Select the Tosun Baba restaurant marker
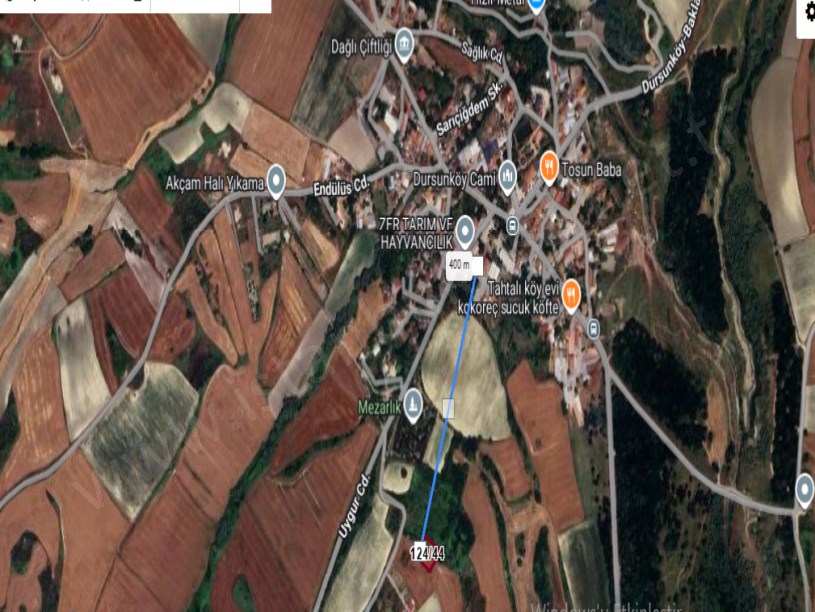 point(548,167)
